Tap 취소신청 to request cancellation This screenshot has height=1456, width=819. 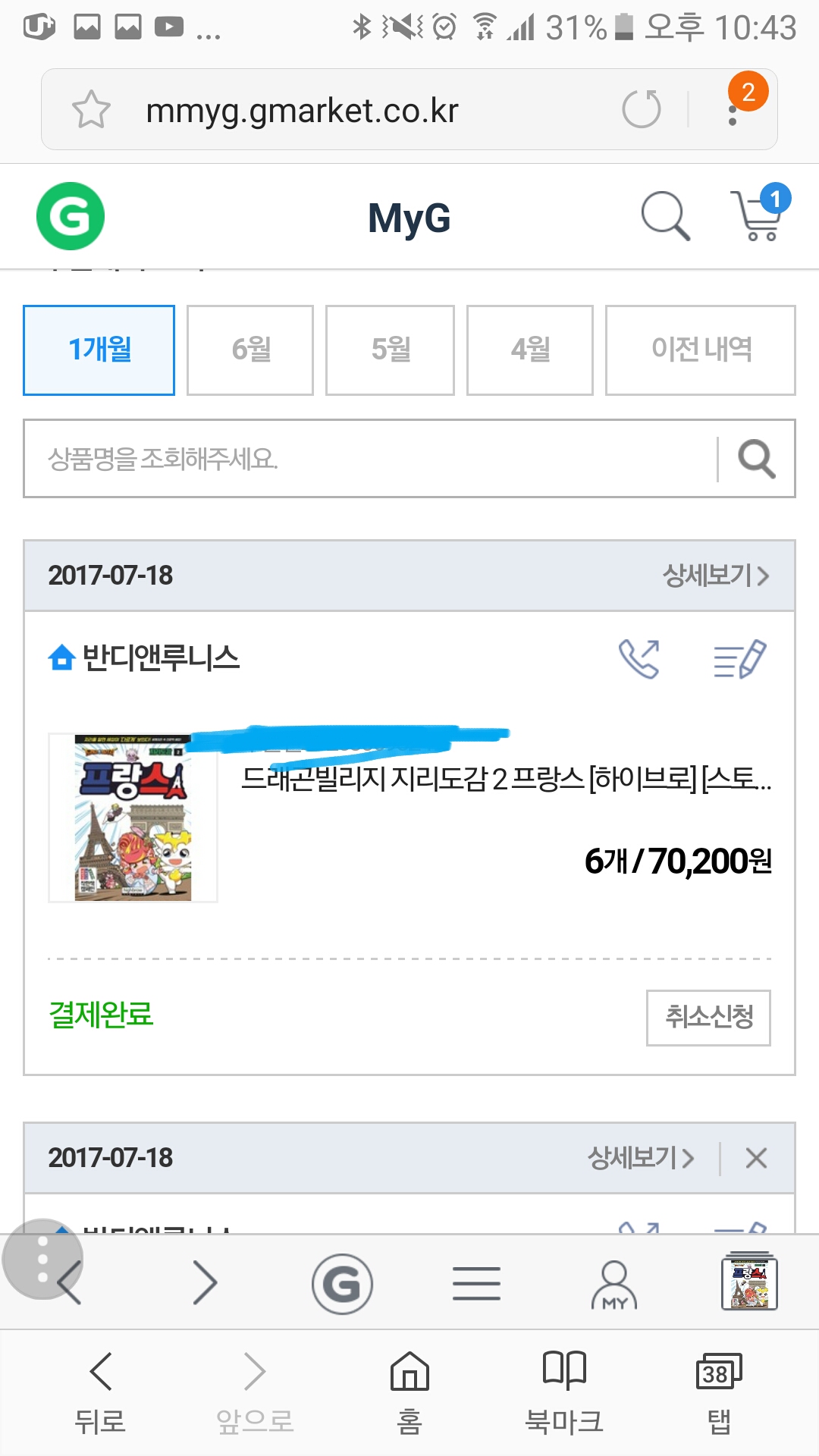pyautogui.click(x=708, y=1017)
